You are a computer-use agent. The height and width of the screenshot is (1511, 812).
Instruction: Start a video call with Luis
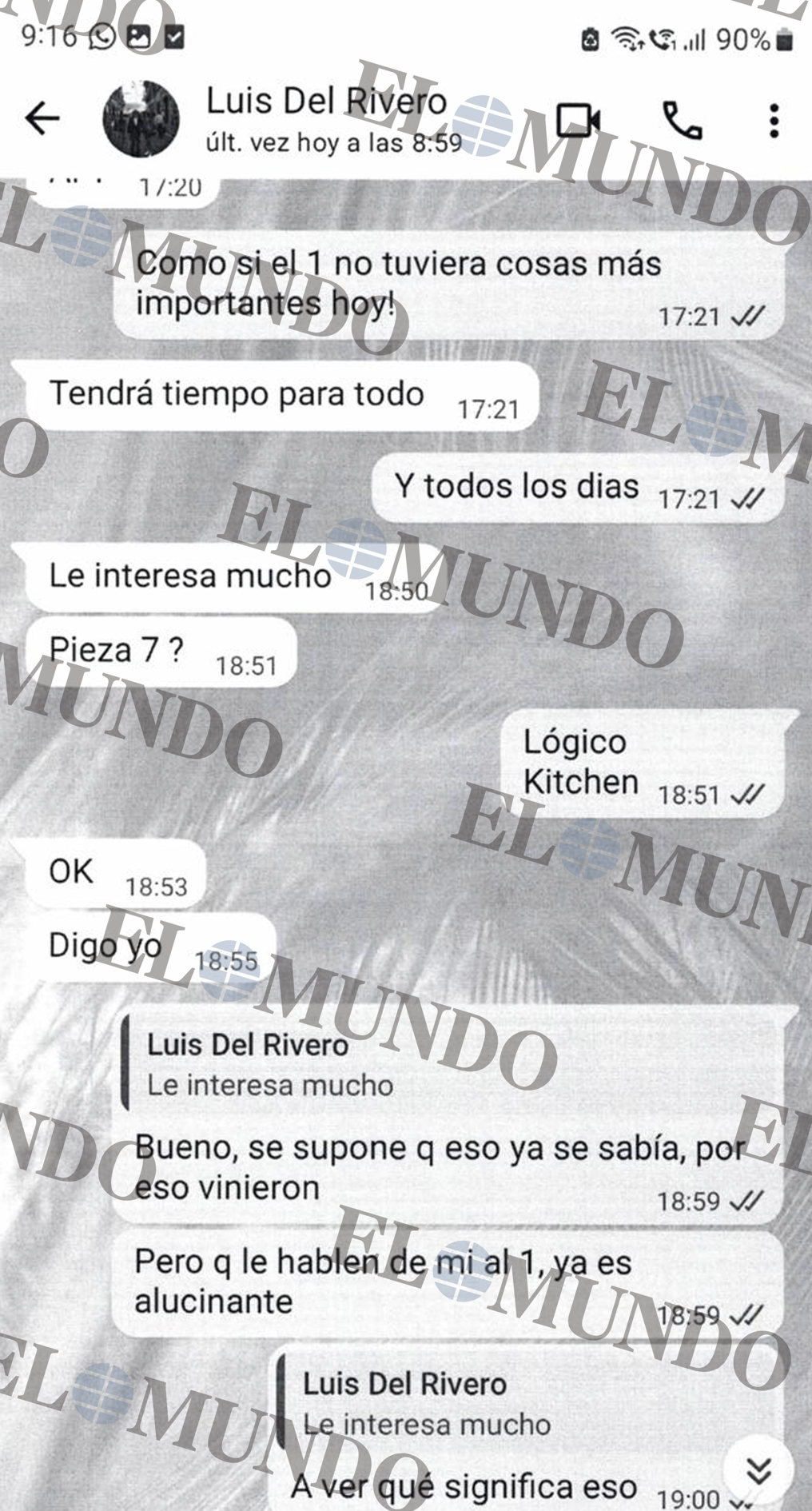[578, 121]
